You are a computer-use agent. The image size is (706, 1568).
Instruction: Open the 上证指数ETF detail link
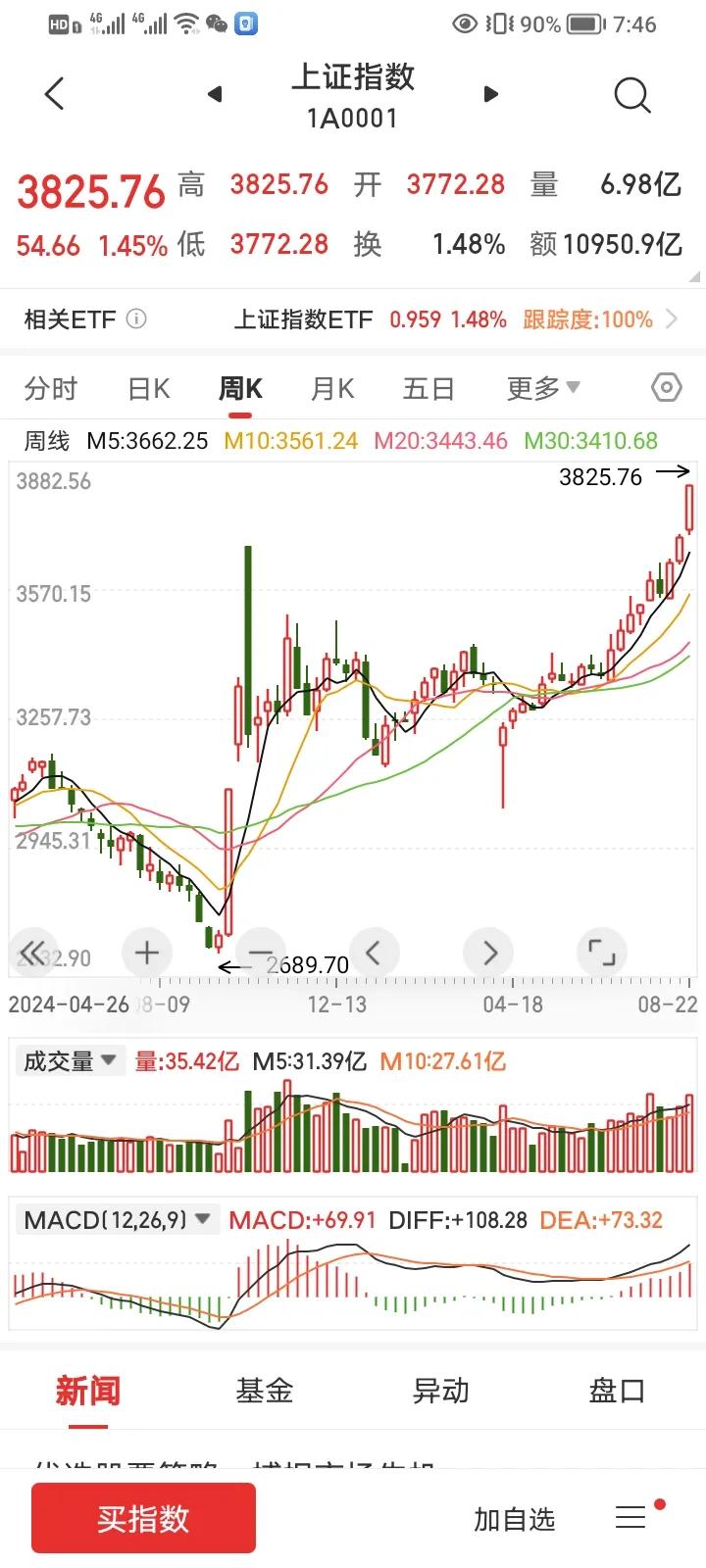(305, 319)
